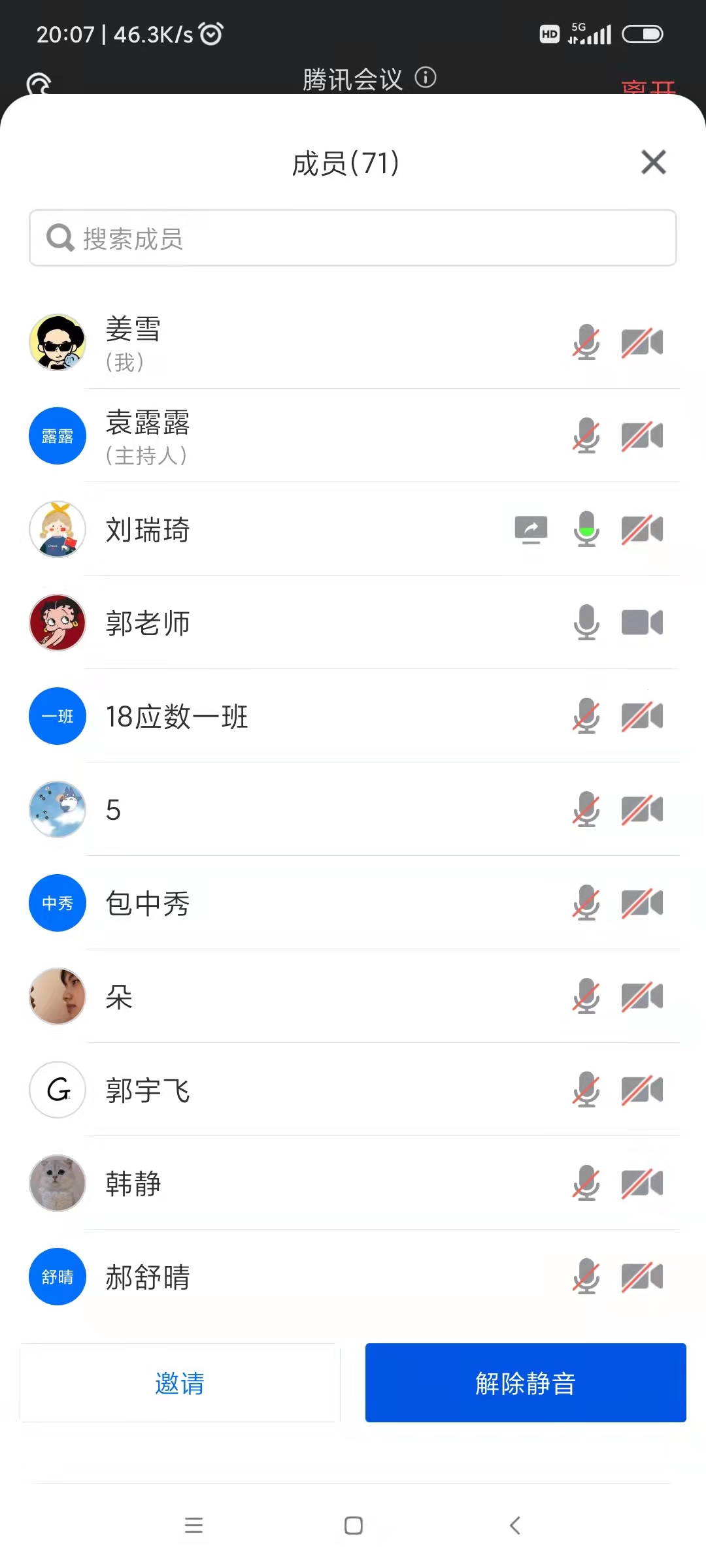
Task: Tap 解除静音 to unmute yourself
Action: click(526, 1383)
